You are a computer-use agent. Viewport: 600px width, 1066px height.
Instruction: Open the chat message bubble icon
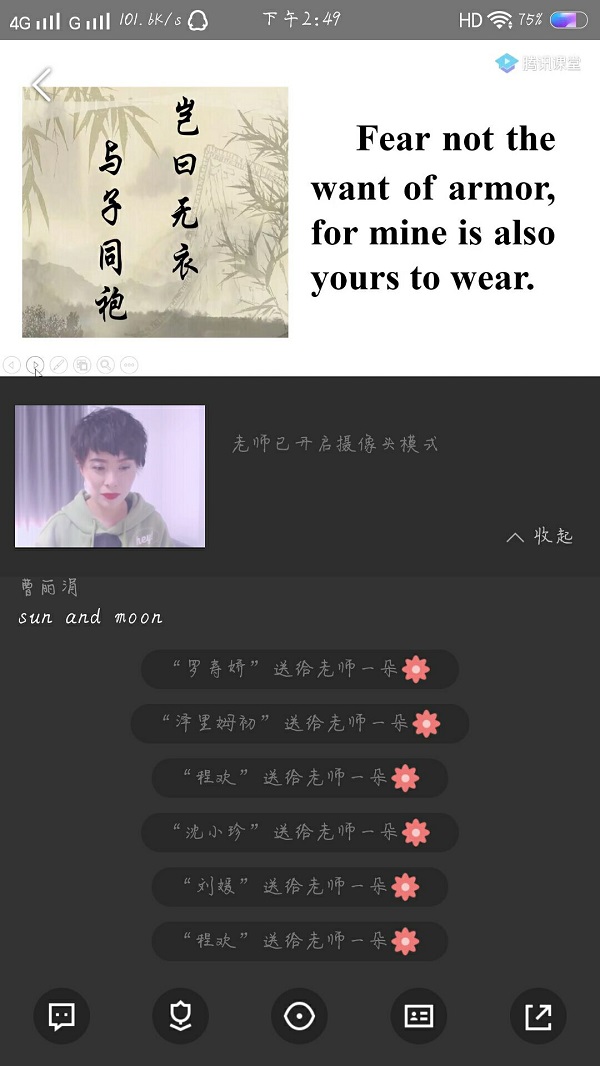[62, 1016]
